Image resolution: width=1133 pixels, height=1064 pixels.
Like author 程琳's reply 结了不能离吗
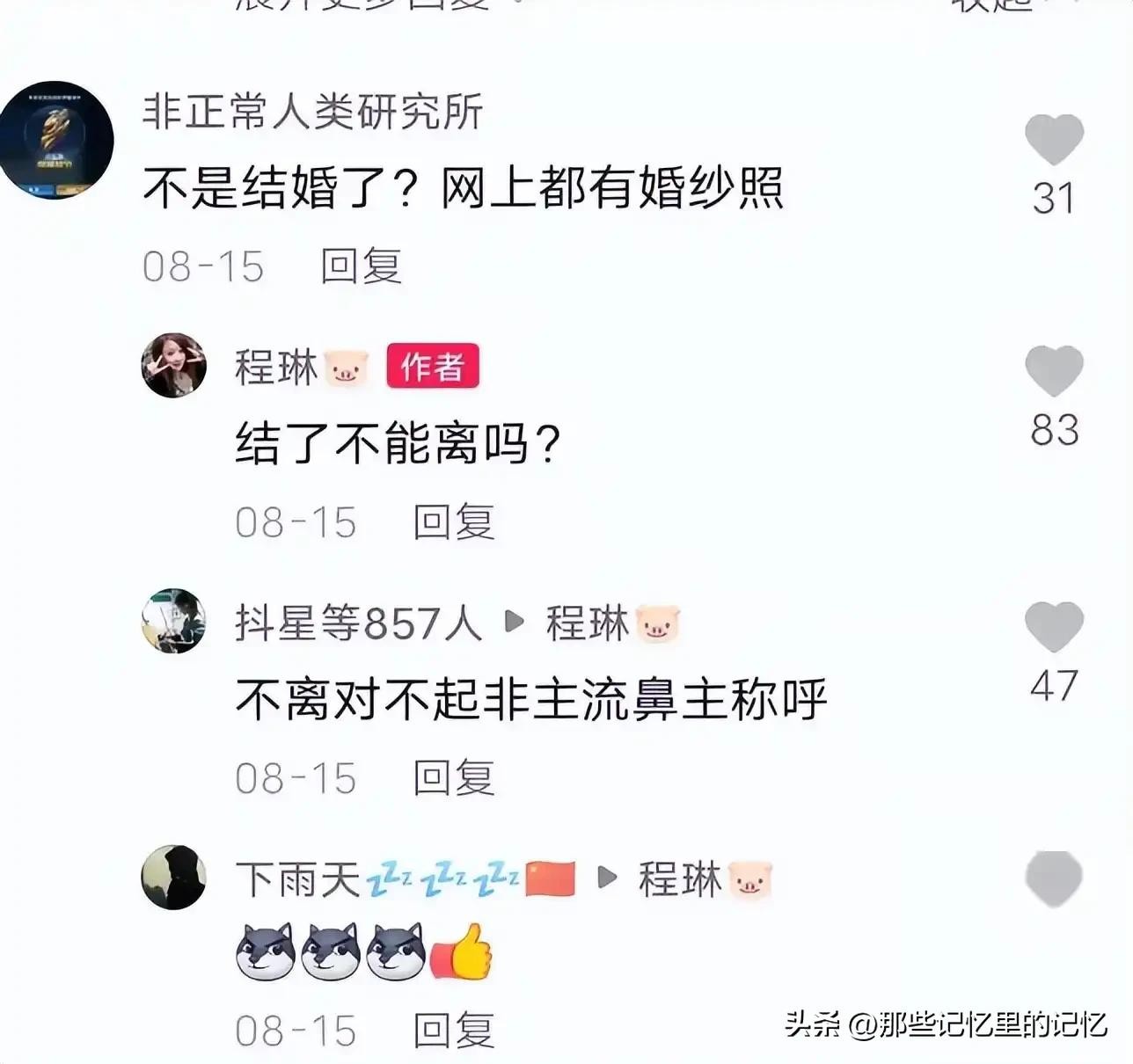1053,371
